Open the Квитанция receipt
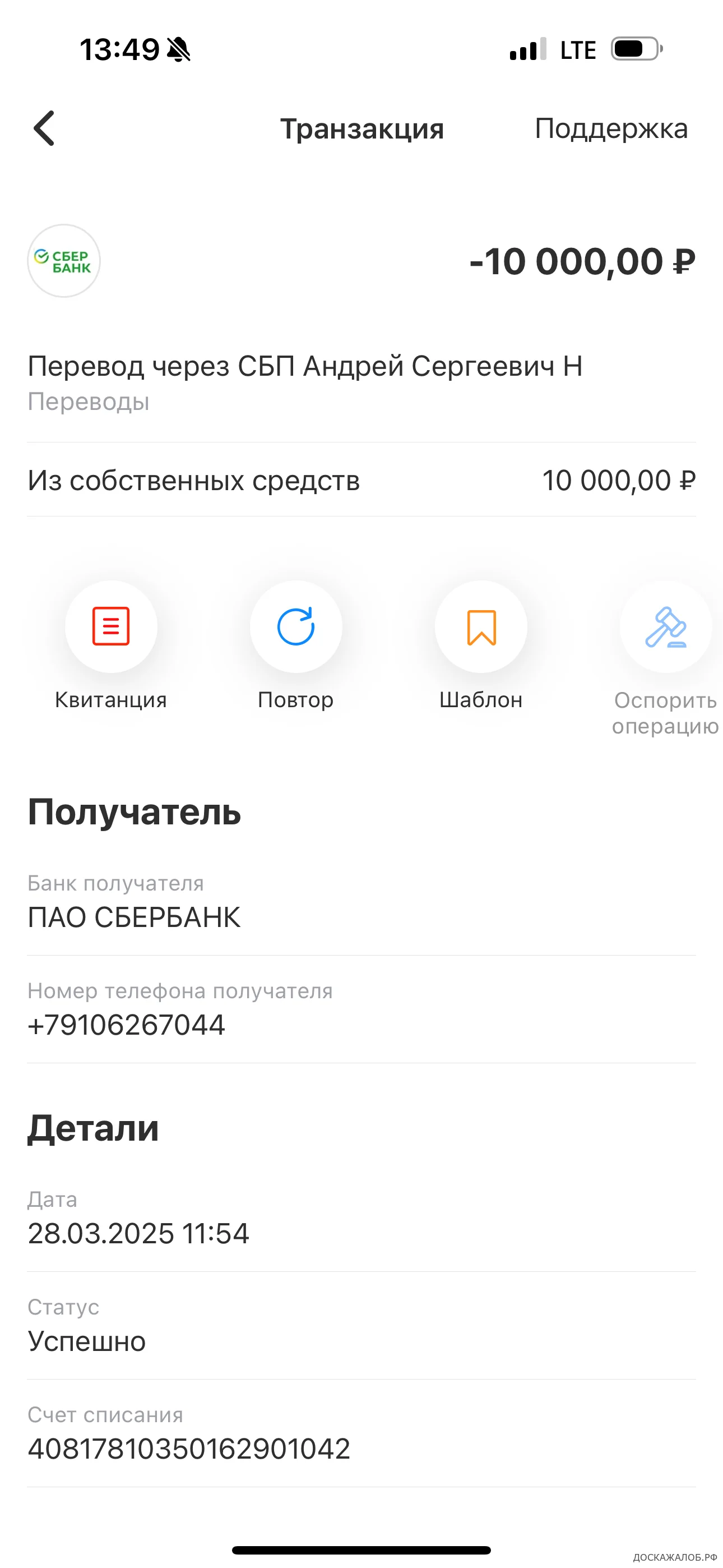 [x=111, y=627]
